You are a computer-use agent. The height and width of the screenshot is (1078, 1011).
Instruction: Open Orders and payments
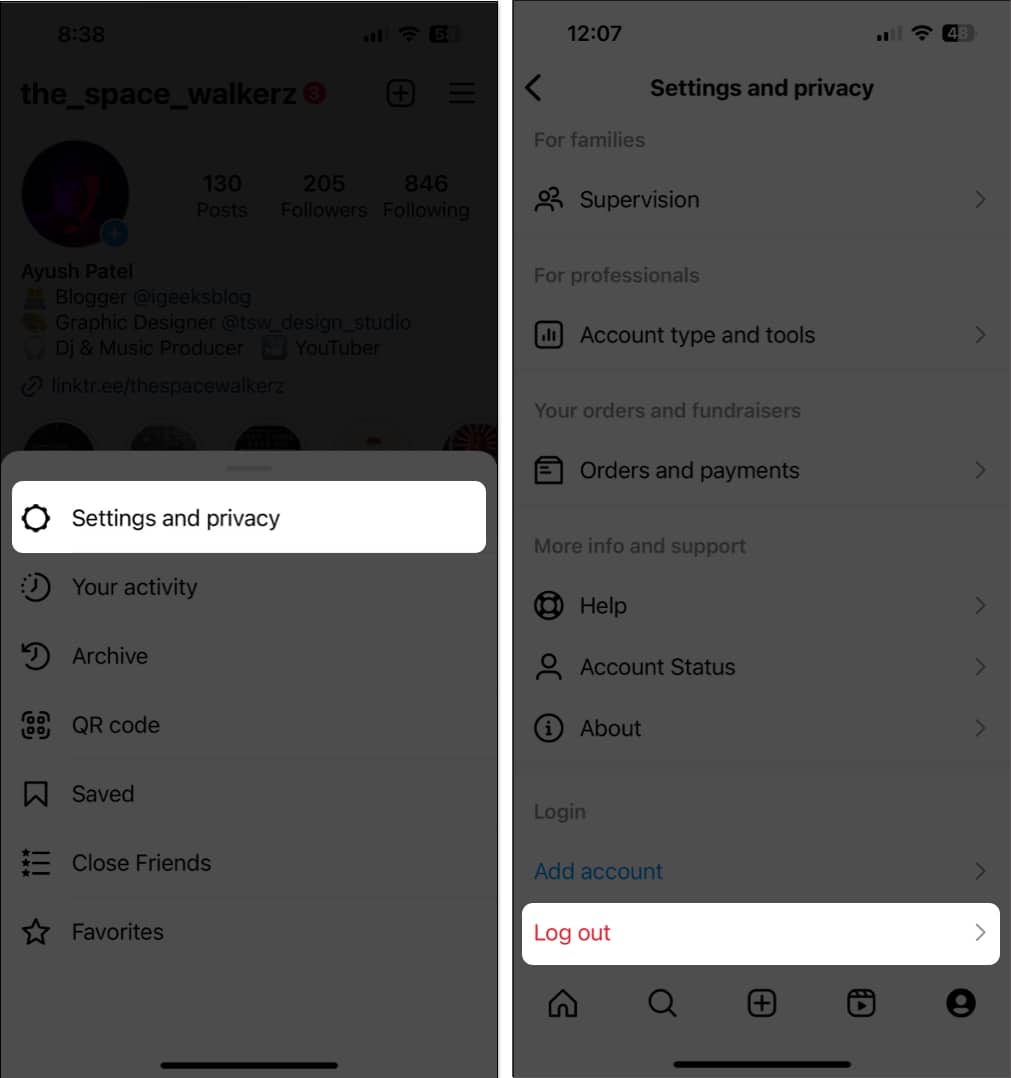[760, 471]
